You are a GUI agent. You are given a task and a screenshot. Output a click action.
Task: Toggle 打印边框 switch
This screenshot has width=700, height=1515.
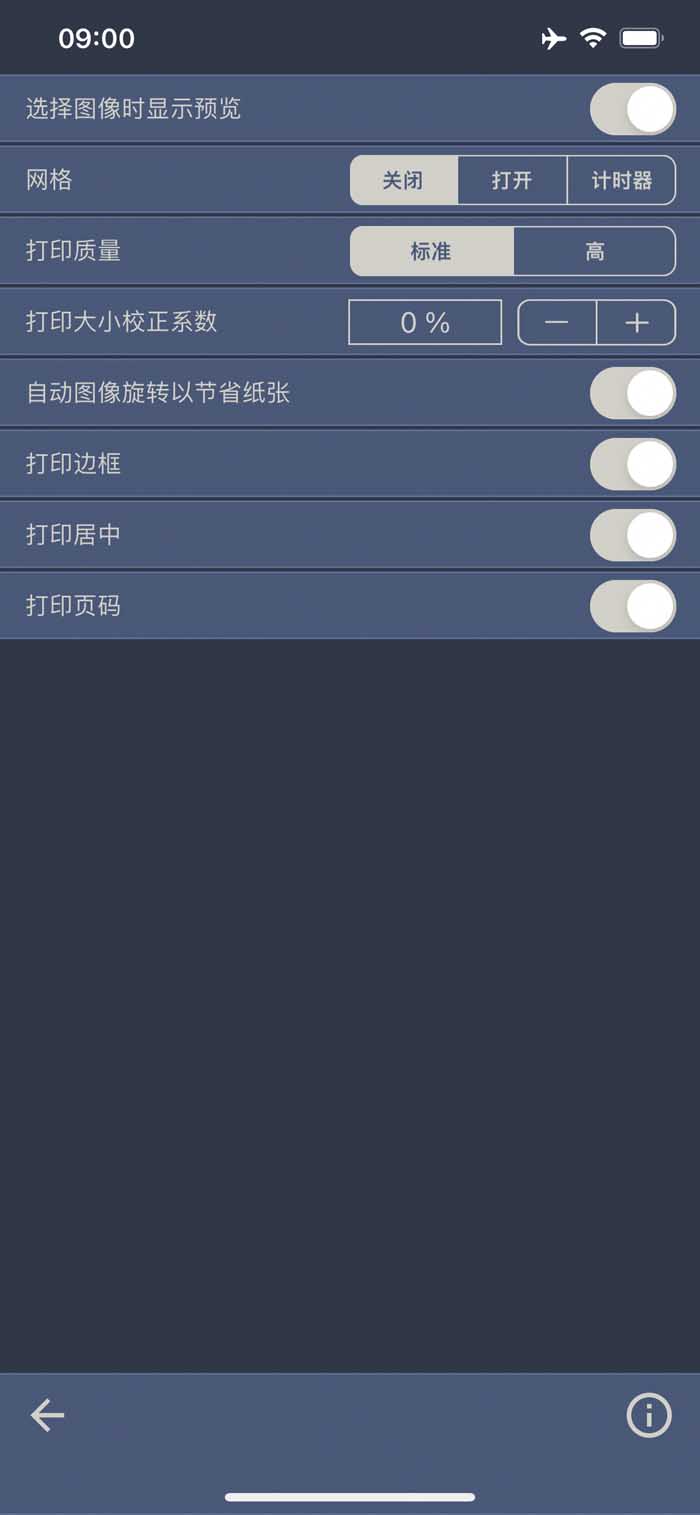pyautogui.click(x=633, y=464)
